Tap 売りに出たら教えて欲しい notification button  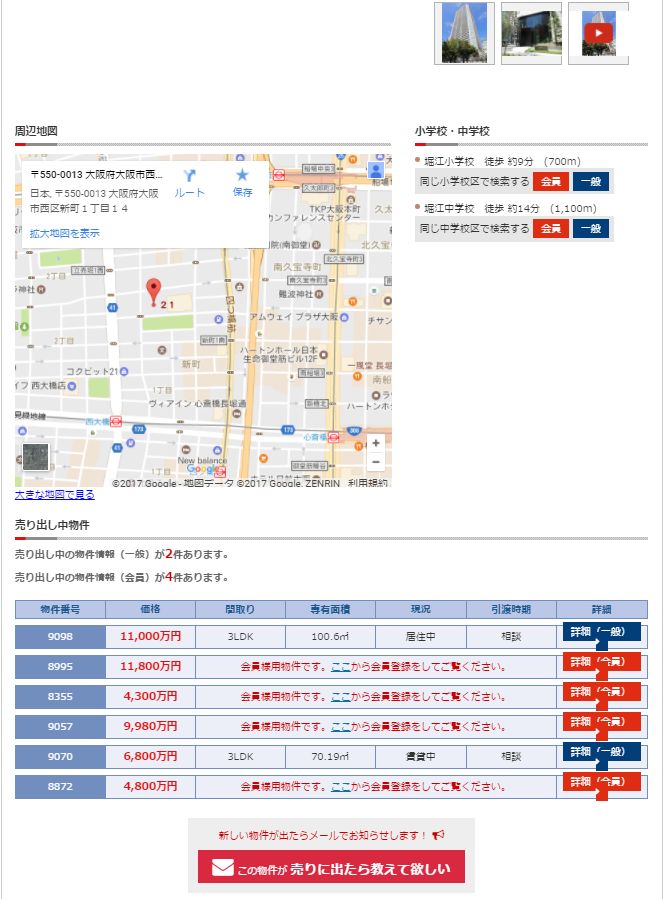click(x=331, y=868)
